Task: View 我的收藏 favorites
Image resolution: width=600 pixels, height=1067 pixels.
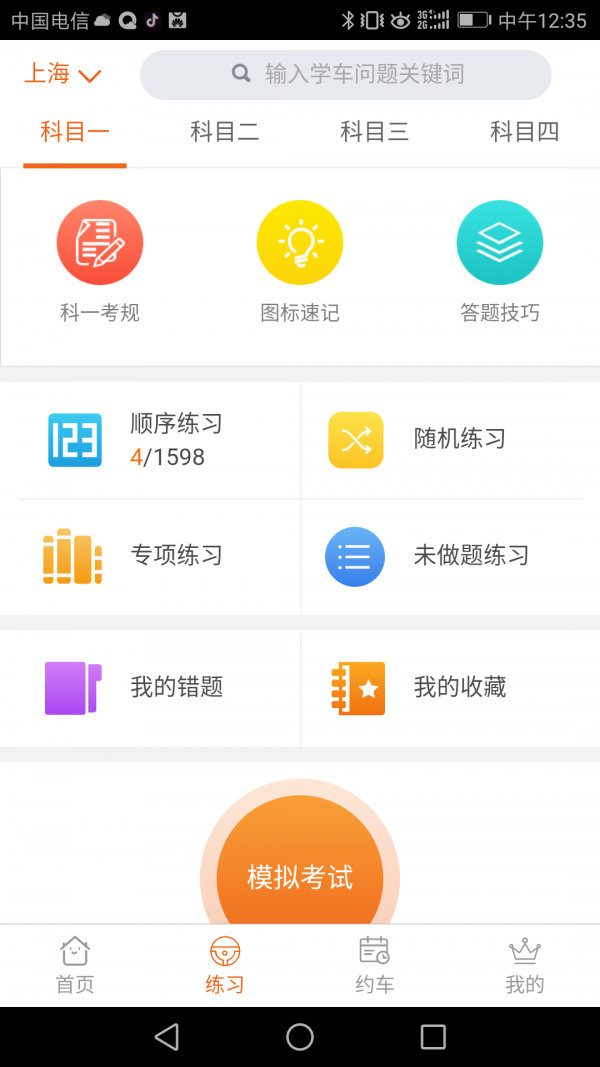Action: pos(450,688)
